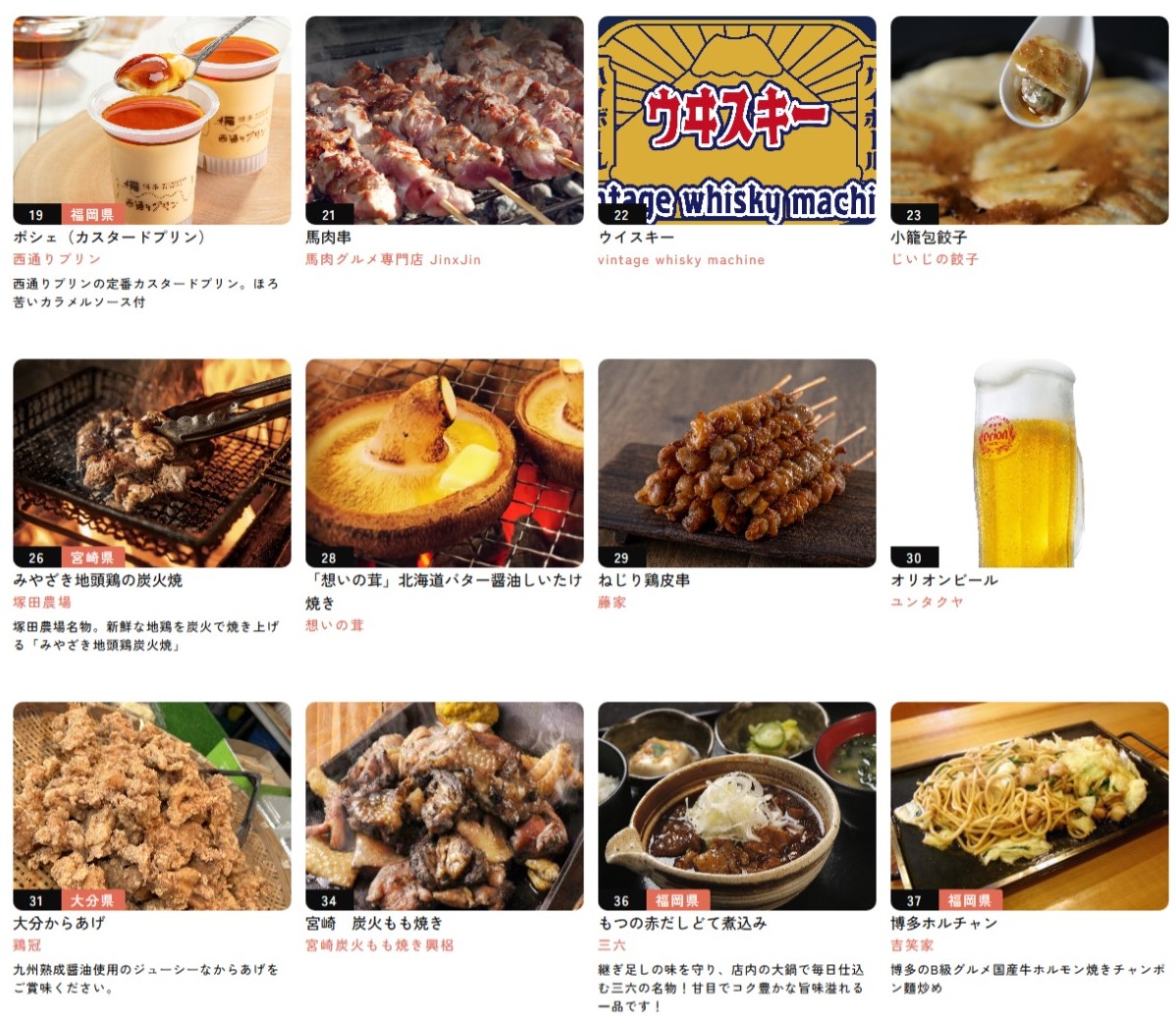View the 北海道バター醤油しいたけ焼き card
The image size is (1176, 1020).
[444, 462]
